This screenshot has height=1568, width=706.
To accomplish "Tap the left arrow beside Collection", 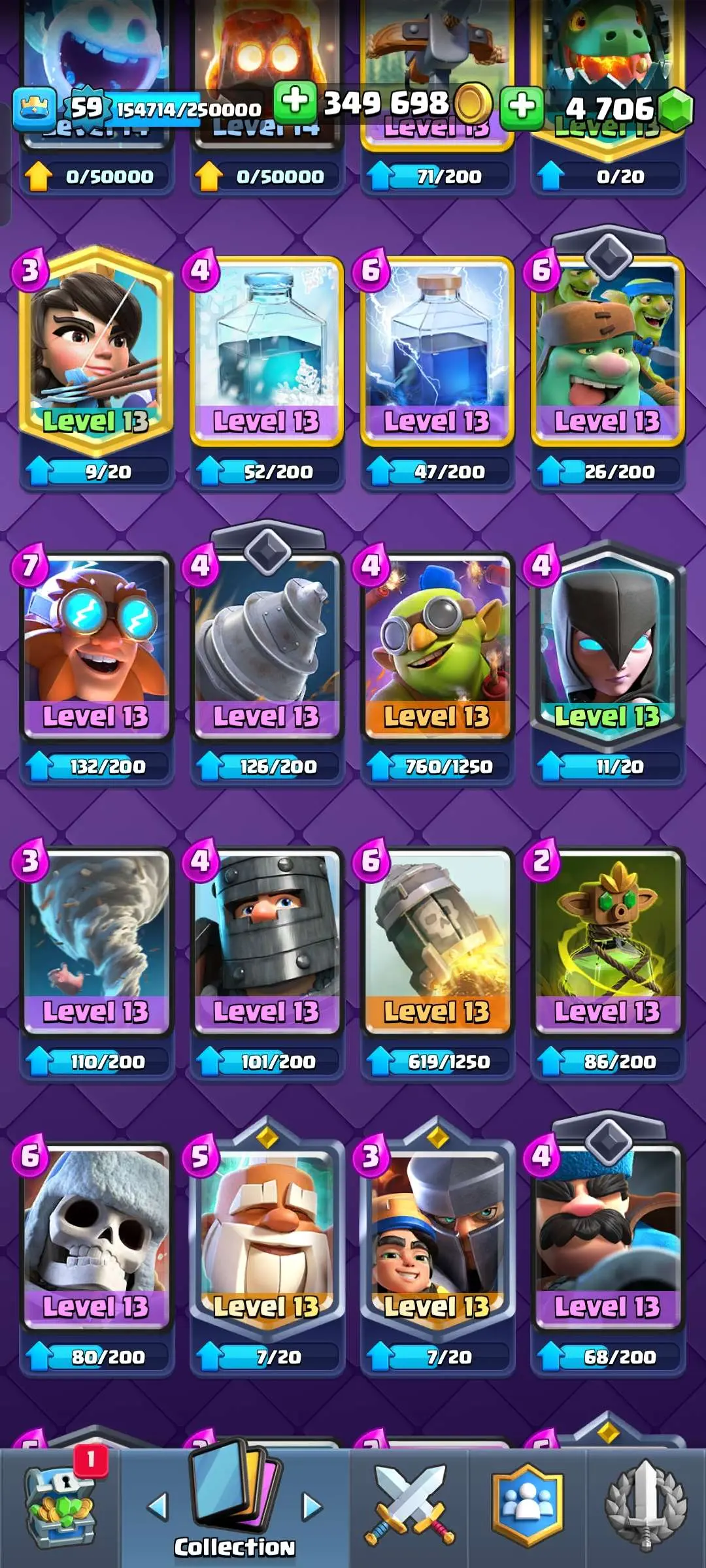I will [x=157, y=1507].
